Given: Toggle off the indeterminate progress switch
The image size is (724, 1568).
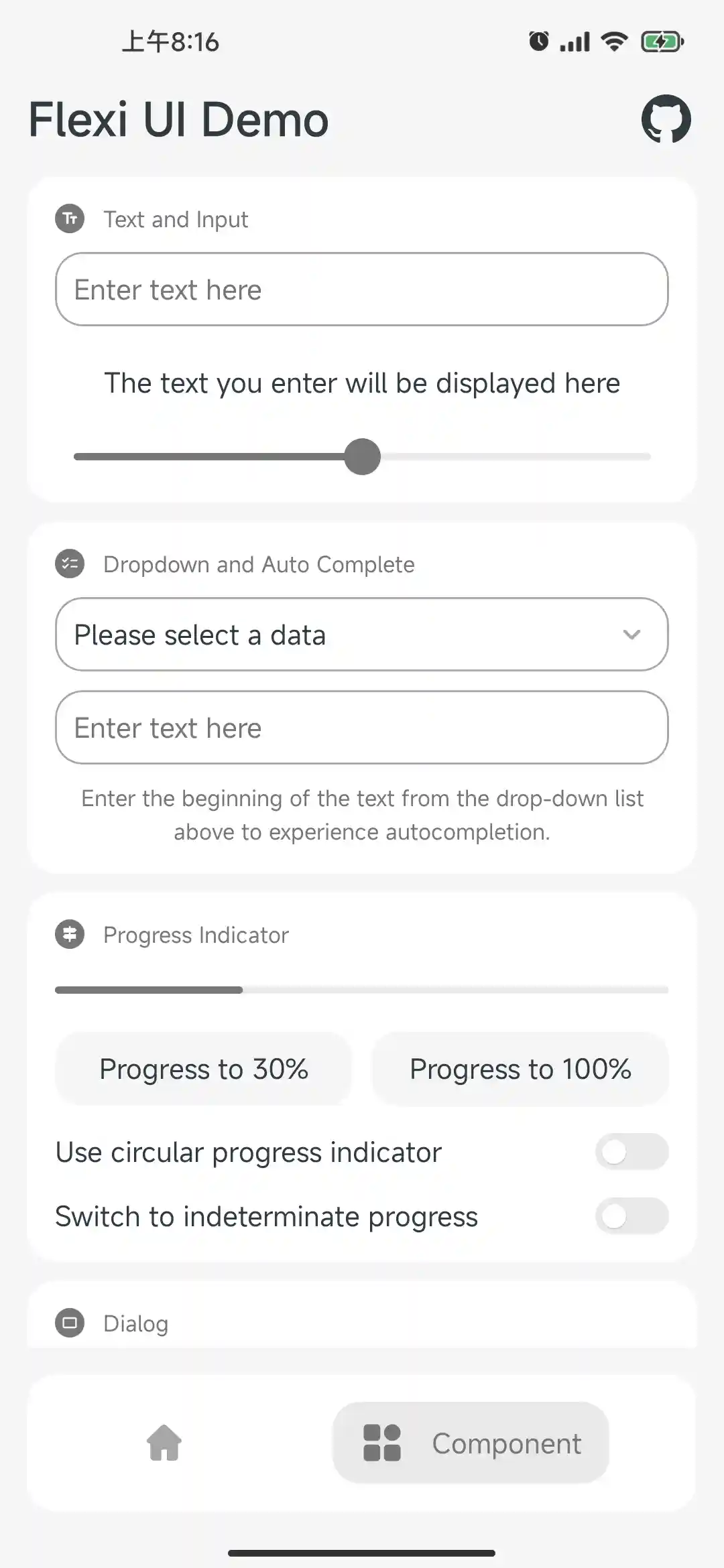Looking at the screenshot, I should point(631,1216).
